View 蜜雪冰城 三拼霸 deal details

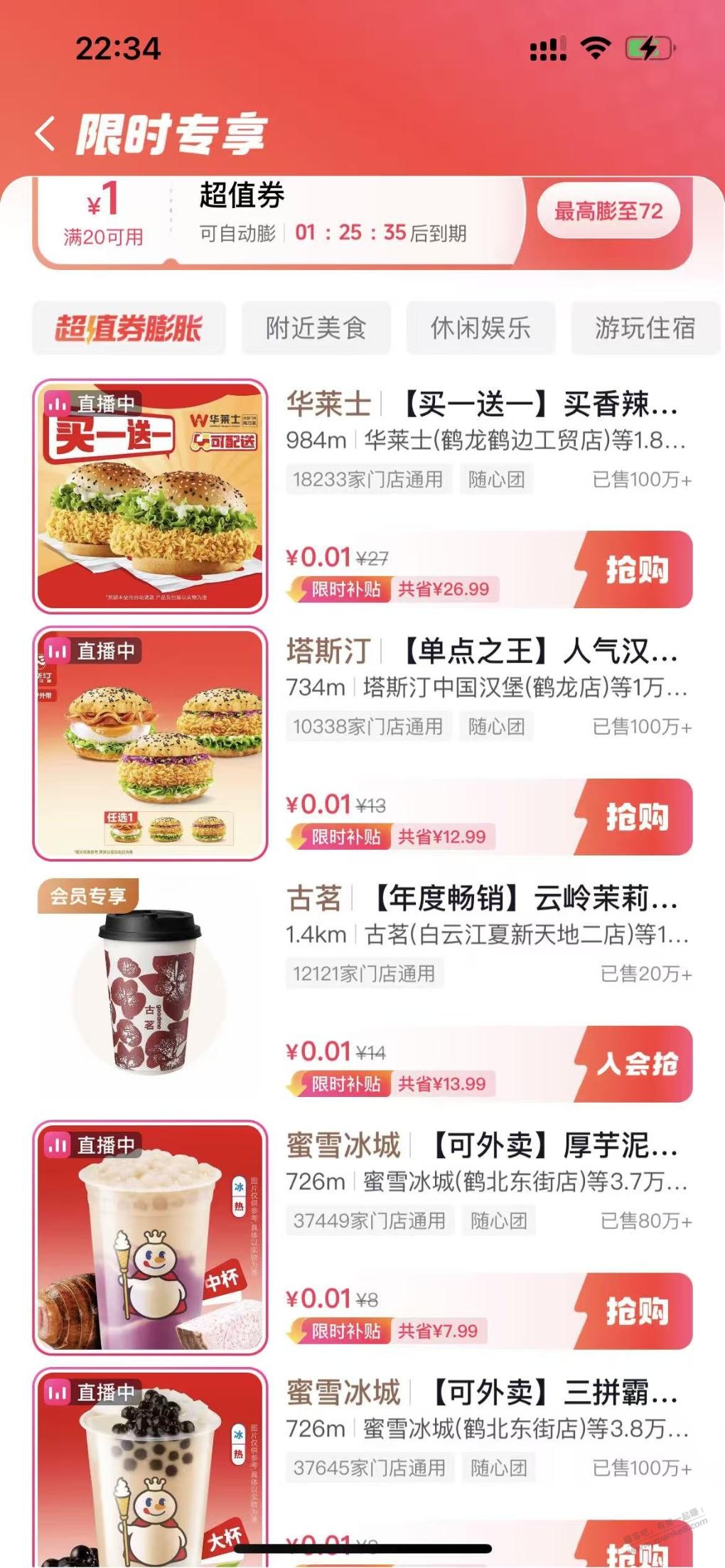point(482,1393)
